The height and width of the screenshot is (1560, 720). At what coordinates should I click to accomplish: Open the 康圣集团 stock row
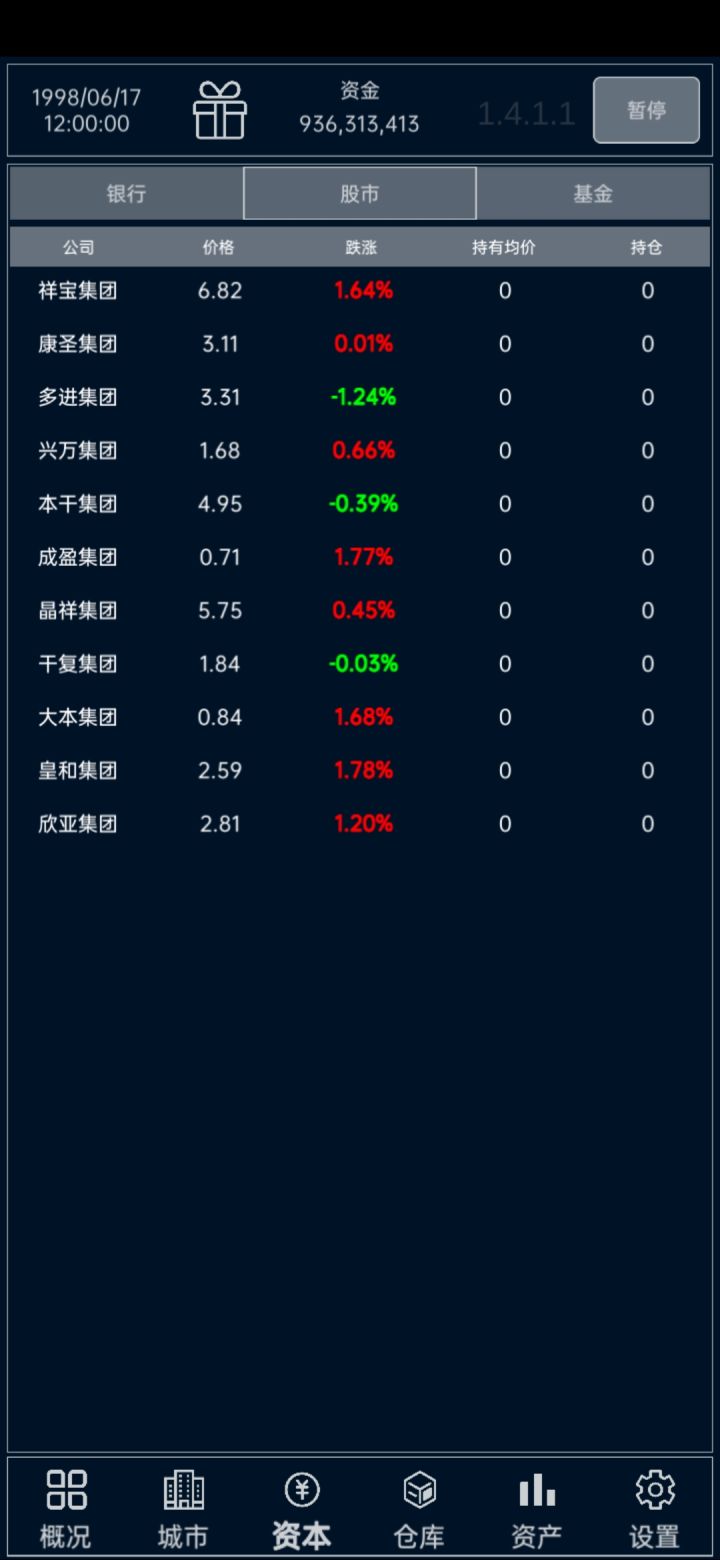tap(360, 344)
